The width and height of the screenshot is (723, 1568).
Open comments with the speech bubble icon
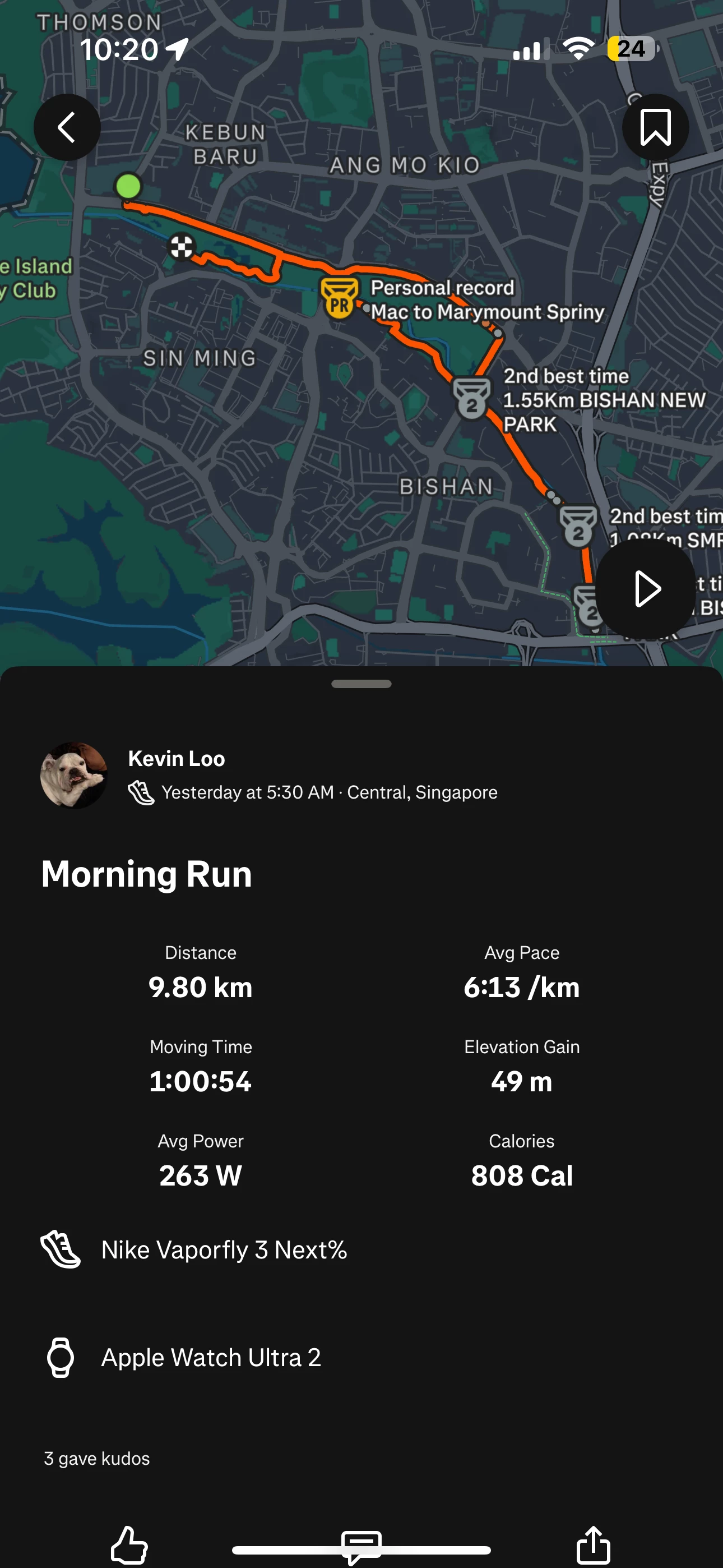[x=361, y=1546]
